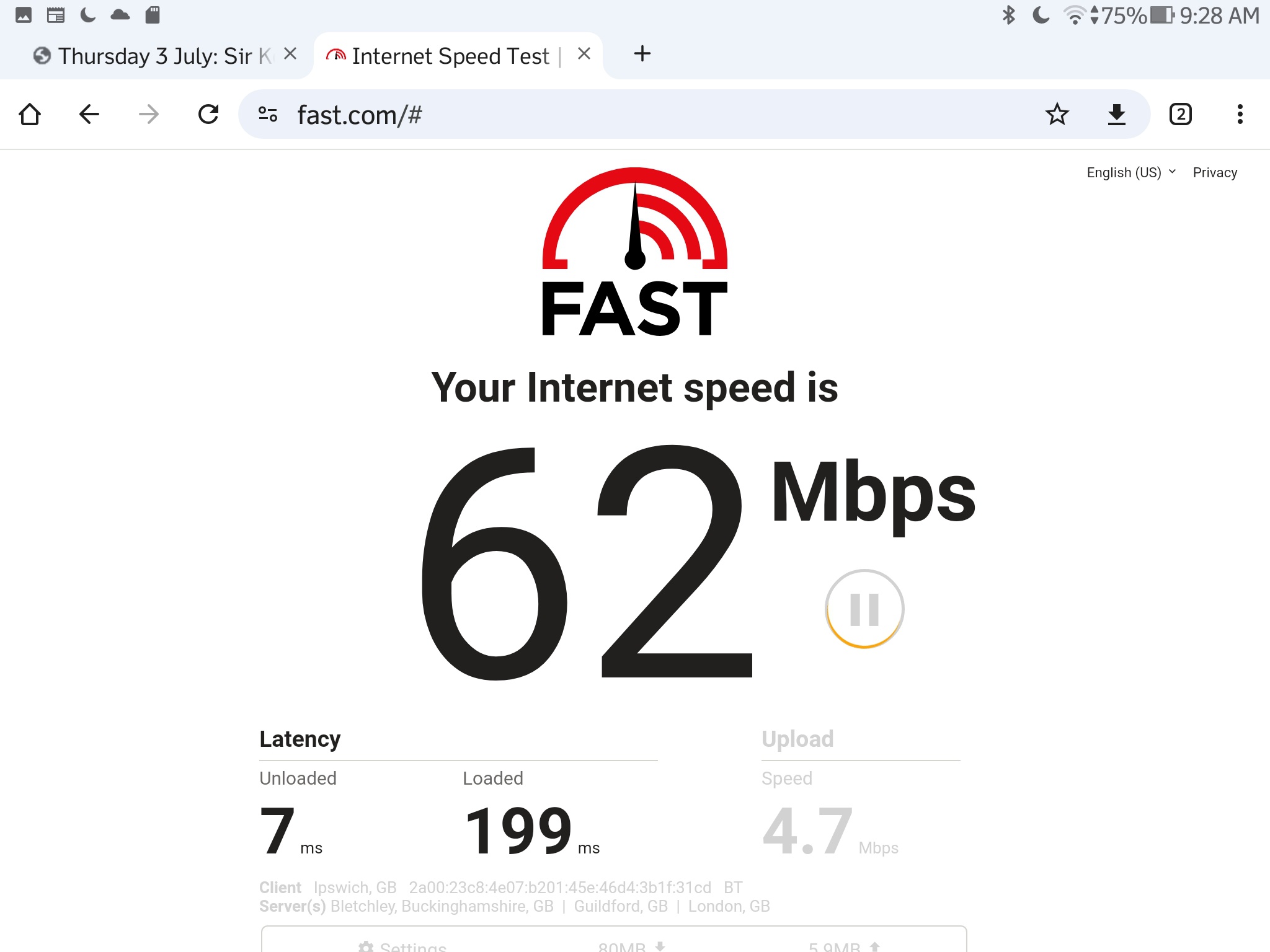1270x952 pixels.
Task: Open the browser overflow menu
Action: [x=1240, y=115]
